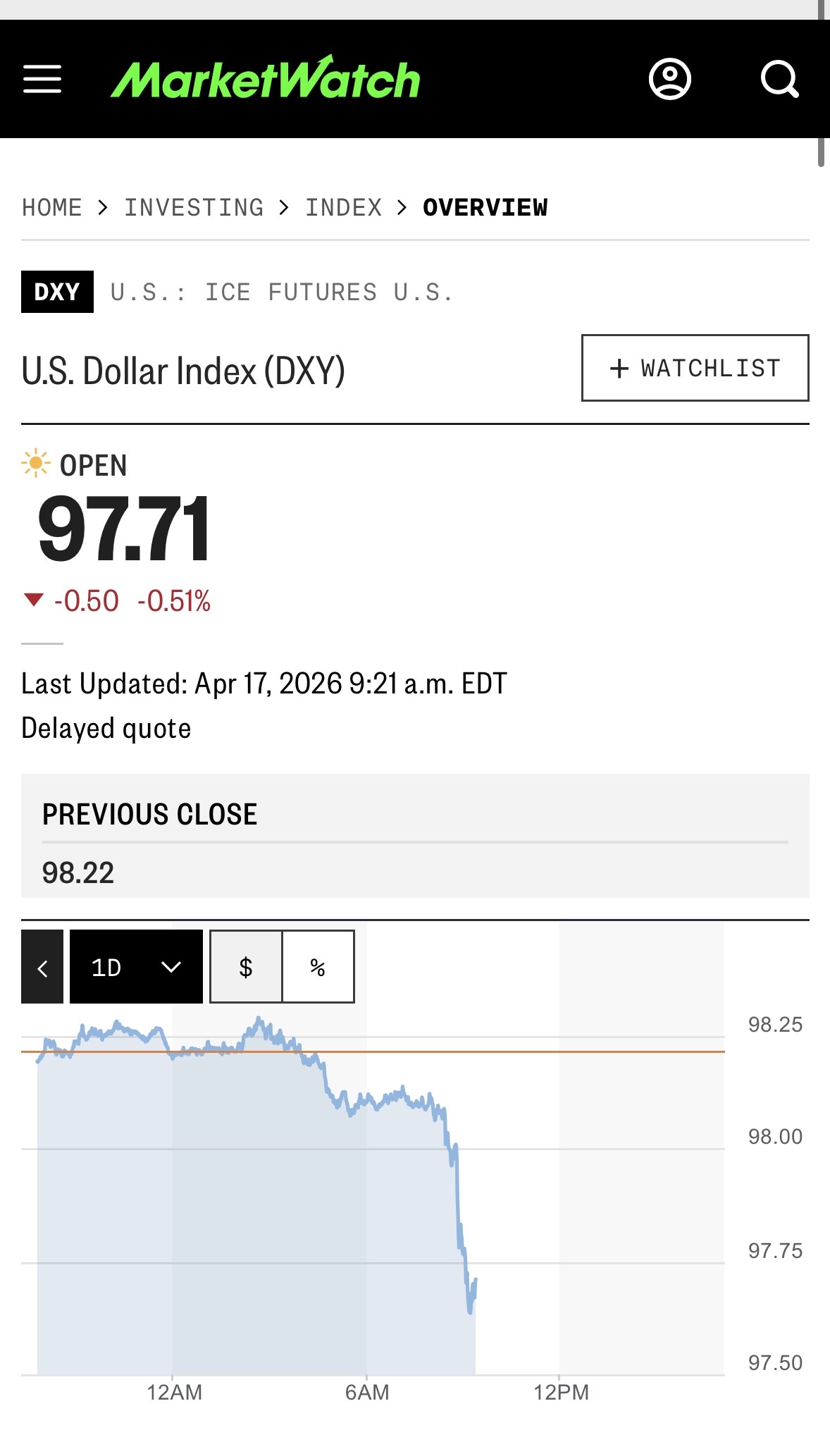This screenshot has width=830, height=1456.
Task: Open the user account profile
Action: click(x=669, y=79)
